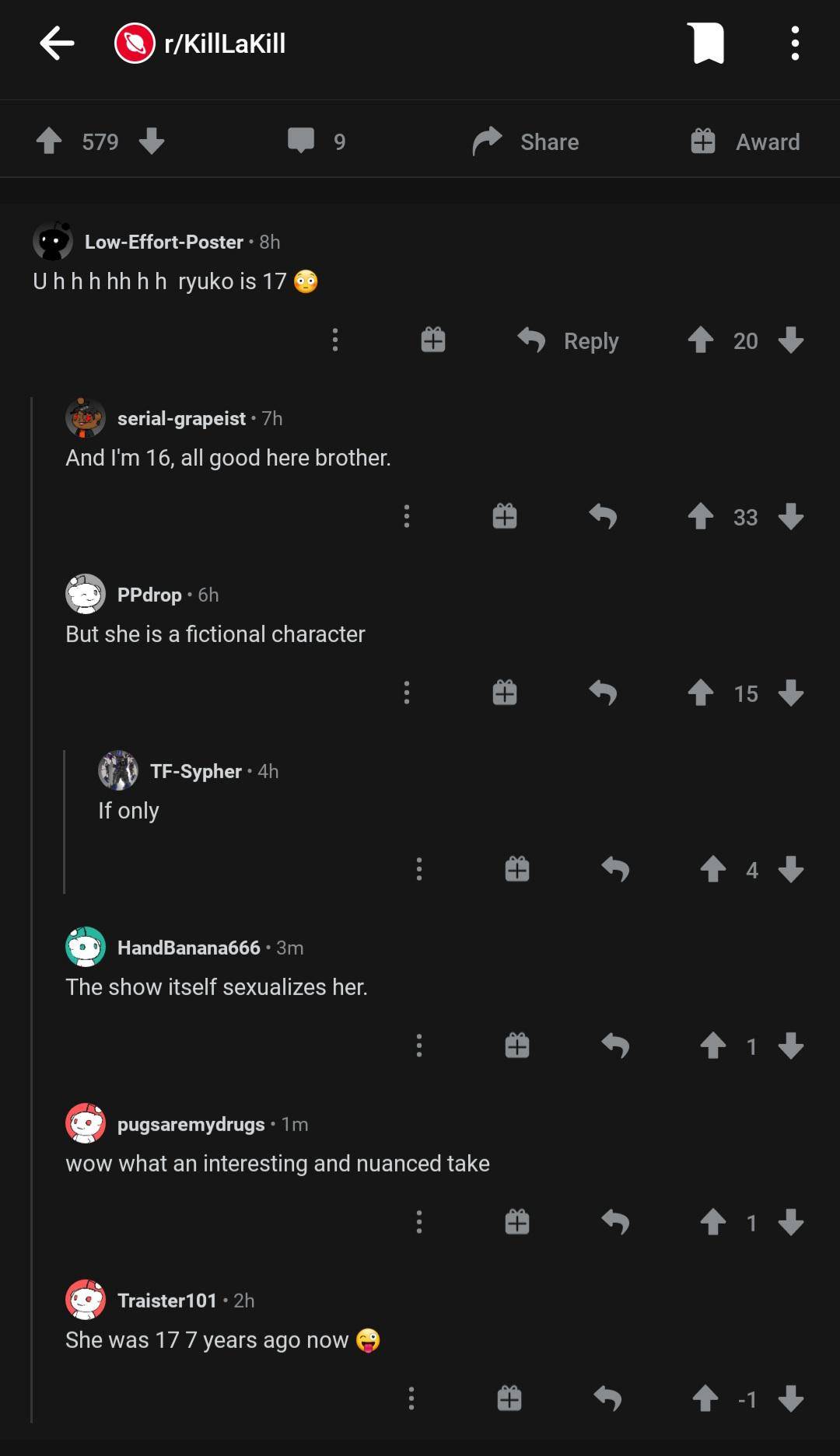The height and width of the screenshot is (1456, 840).
Task: Reply to PPdrop's comment
Action: [x=603, y=693]
